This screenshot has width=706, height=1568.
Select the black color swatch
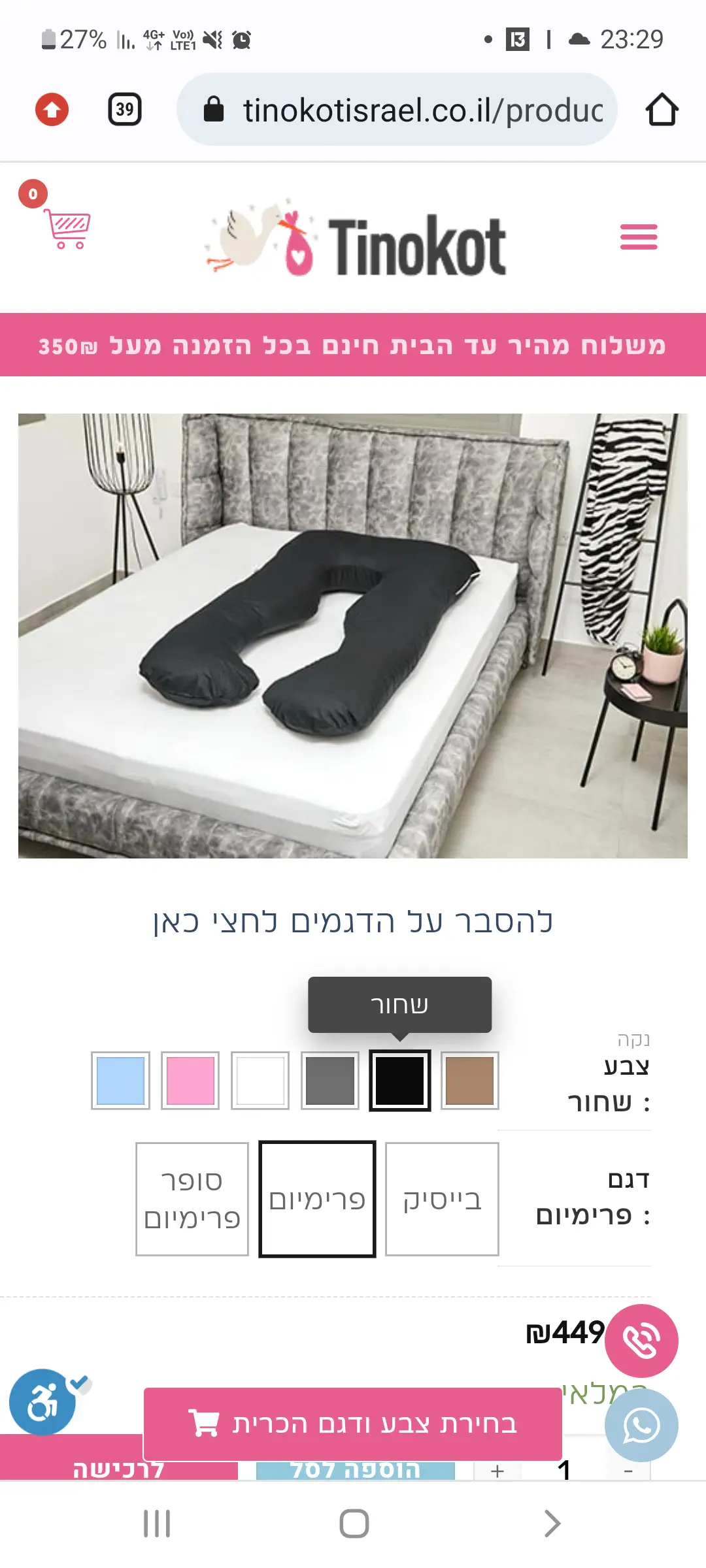pyautogui.click(x=400, y=1081)
